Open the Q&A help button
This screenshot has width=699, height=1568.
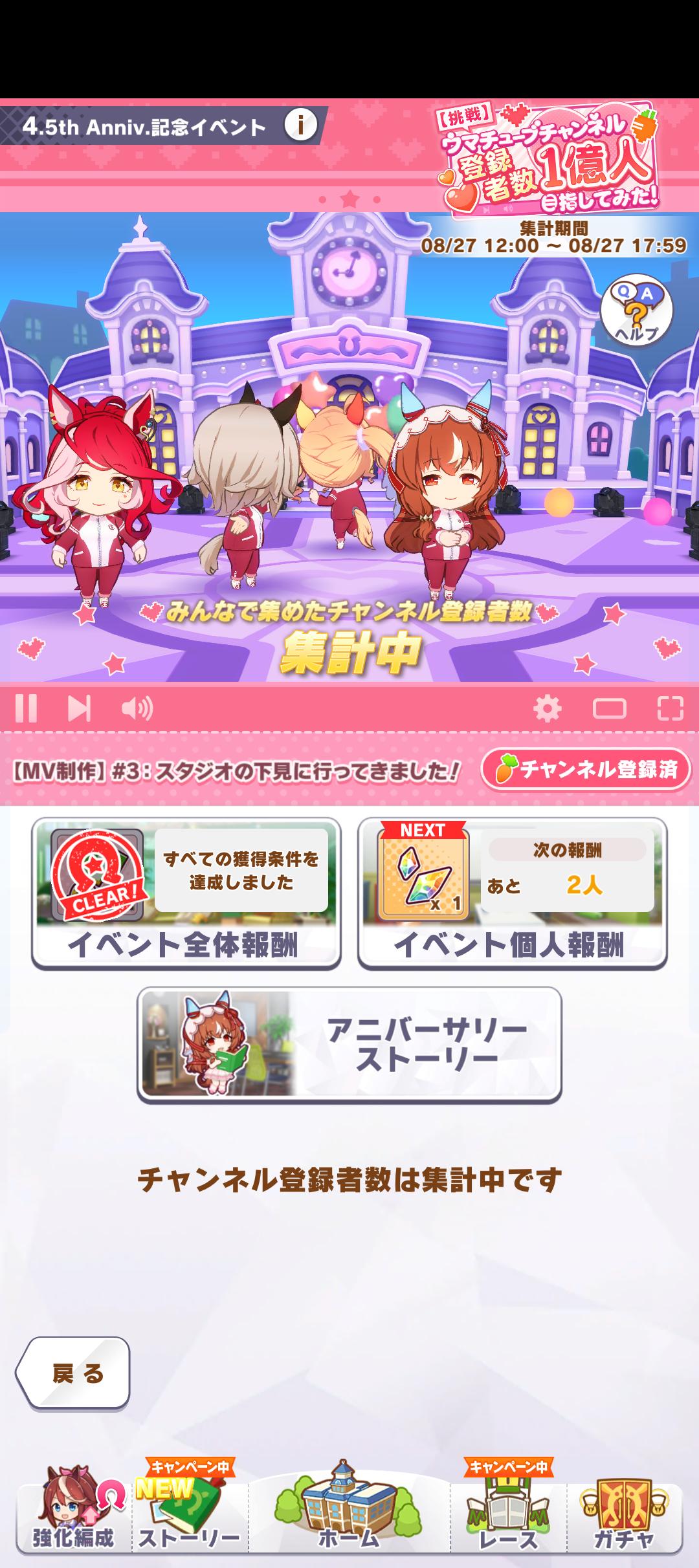636,312
